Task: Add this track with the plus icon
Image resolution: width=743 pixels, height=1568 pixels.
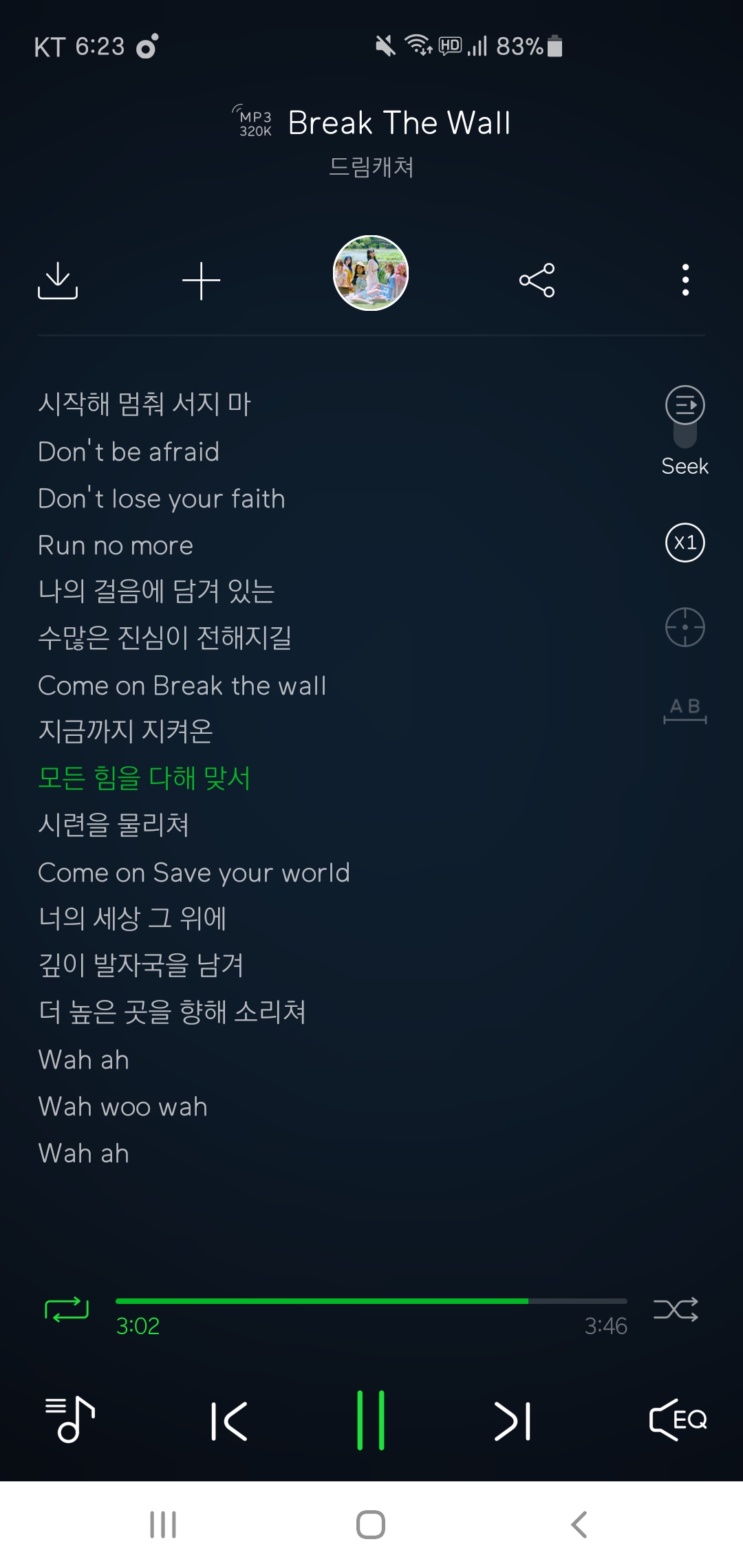Action: [x=201, y=281]
